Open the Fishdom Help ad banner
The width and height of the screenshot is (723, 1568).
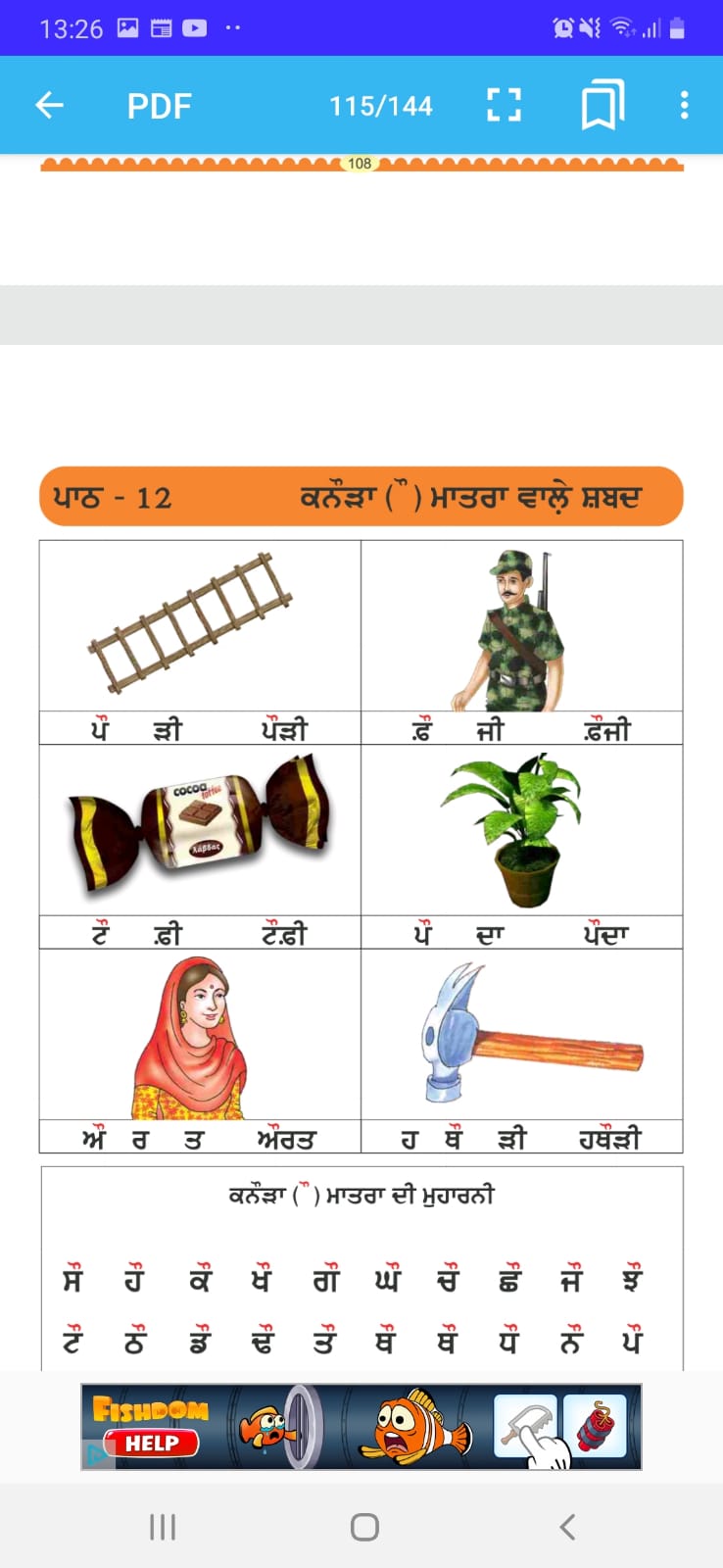coord(361,1427)
